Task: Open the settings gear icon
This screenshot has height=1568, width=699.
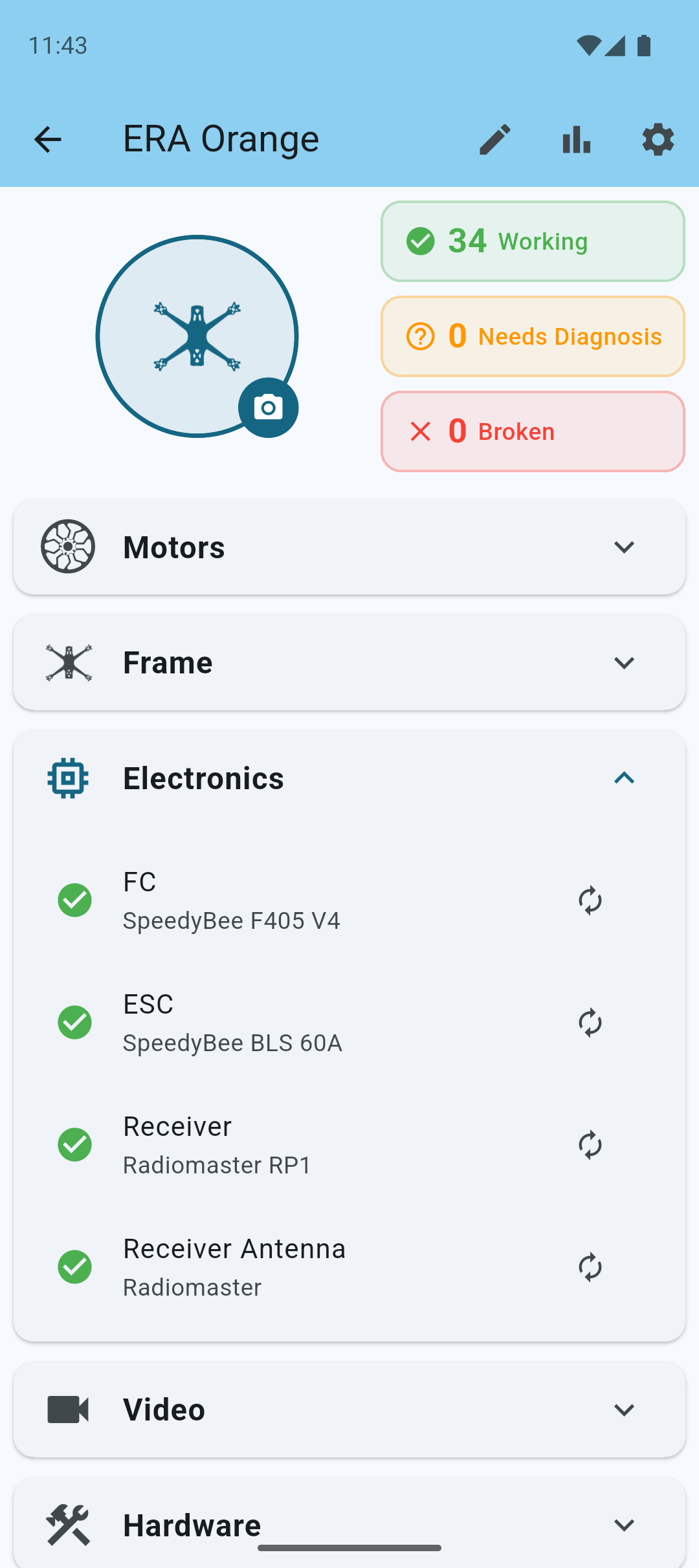Action: 658,138
